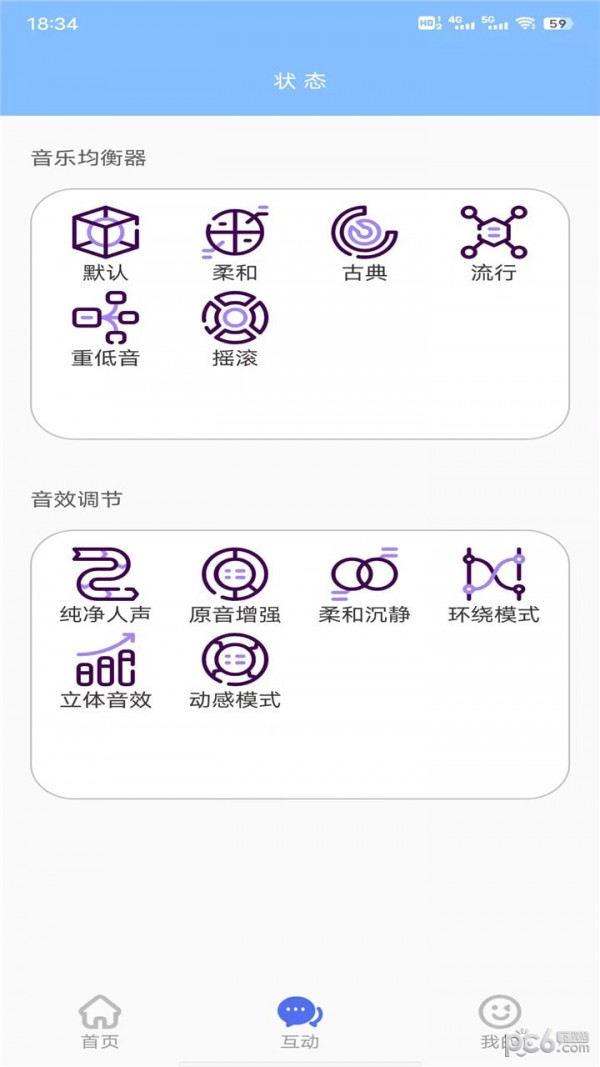Activate 环绕模式 sound effect
This screenshot has width=600, height=1067.
pyautogui.click(x=494, y=585)
